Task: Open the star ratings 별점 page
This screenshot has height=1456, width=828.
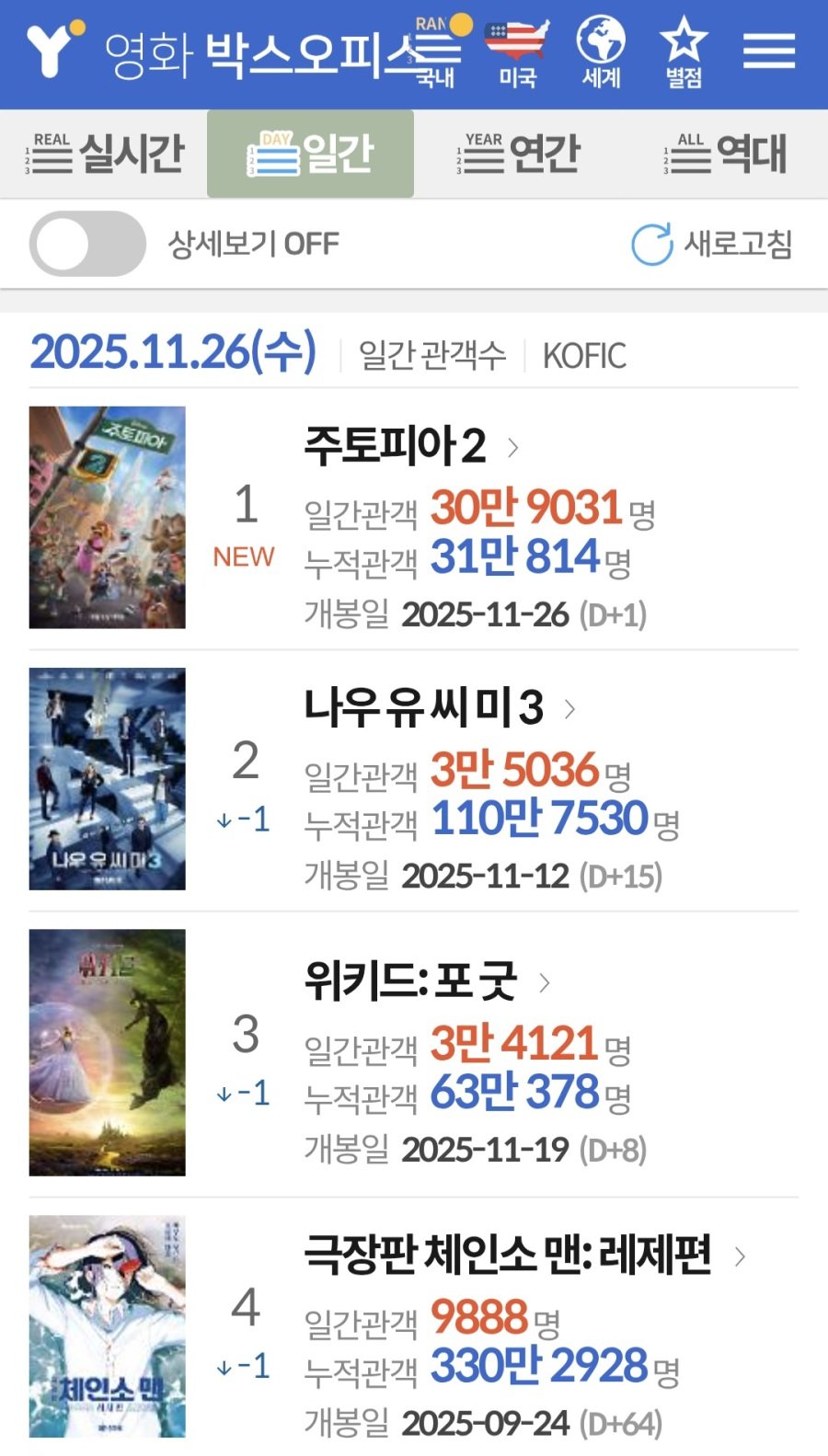Action: (x=684, y=53)
